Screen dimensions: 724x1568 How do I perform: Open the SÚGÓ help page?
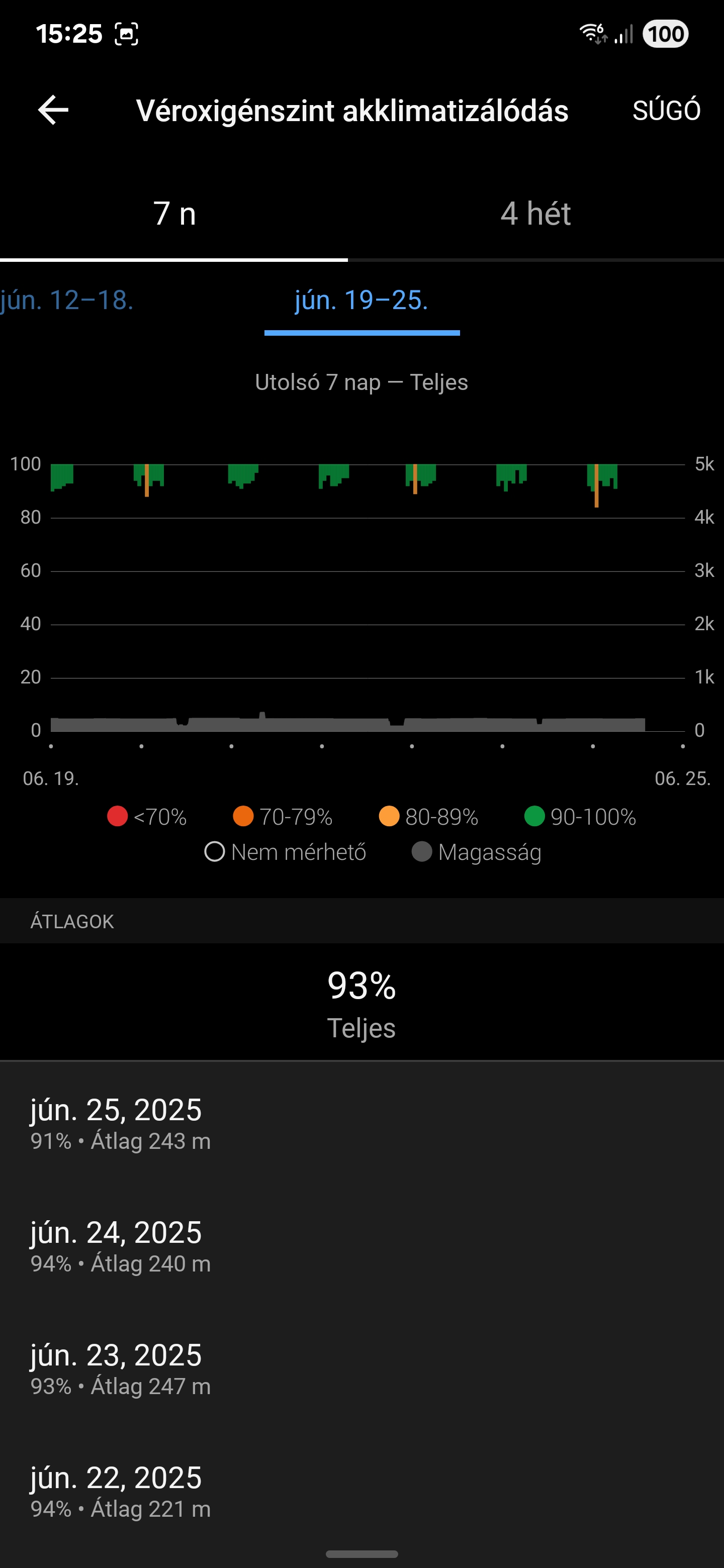pyautogui.click(x=666, y=111)
